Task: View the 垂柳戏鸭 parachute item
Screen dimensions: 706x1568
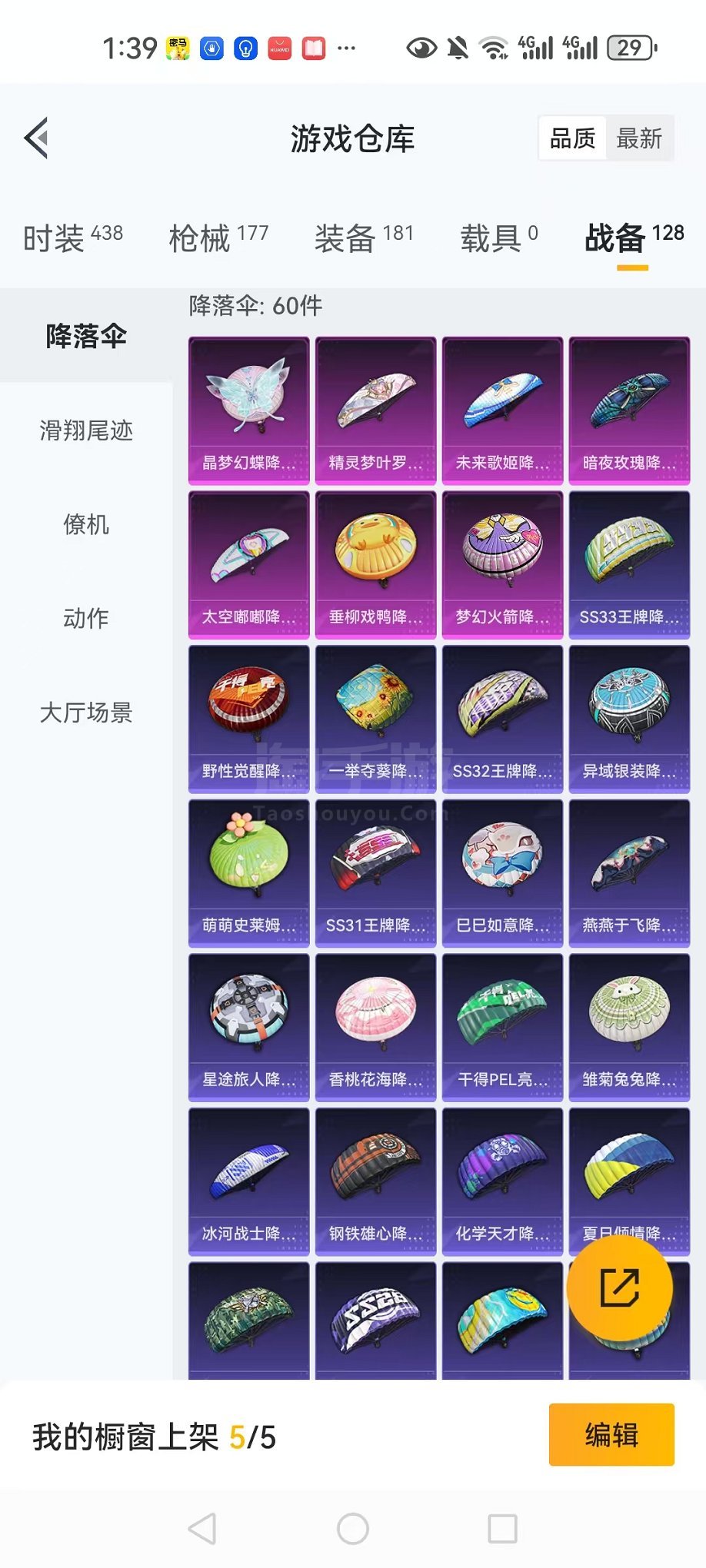Action: pyautogui.click(x=375, y=565)
